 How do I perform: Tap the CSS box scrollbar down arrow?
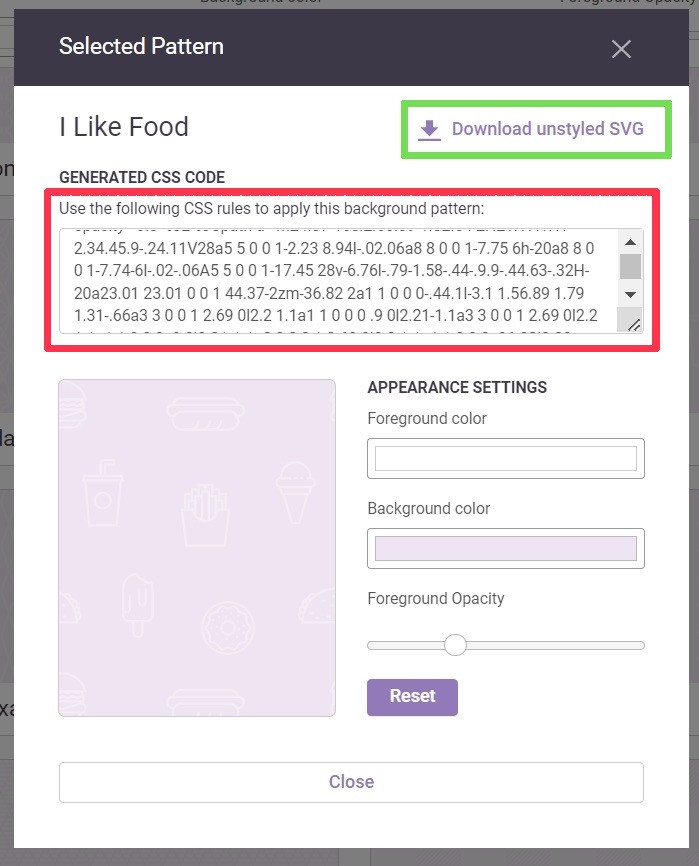point(630,294)
